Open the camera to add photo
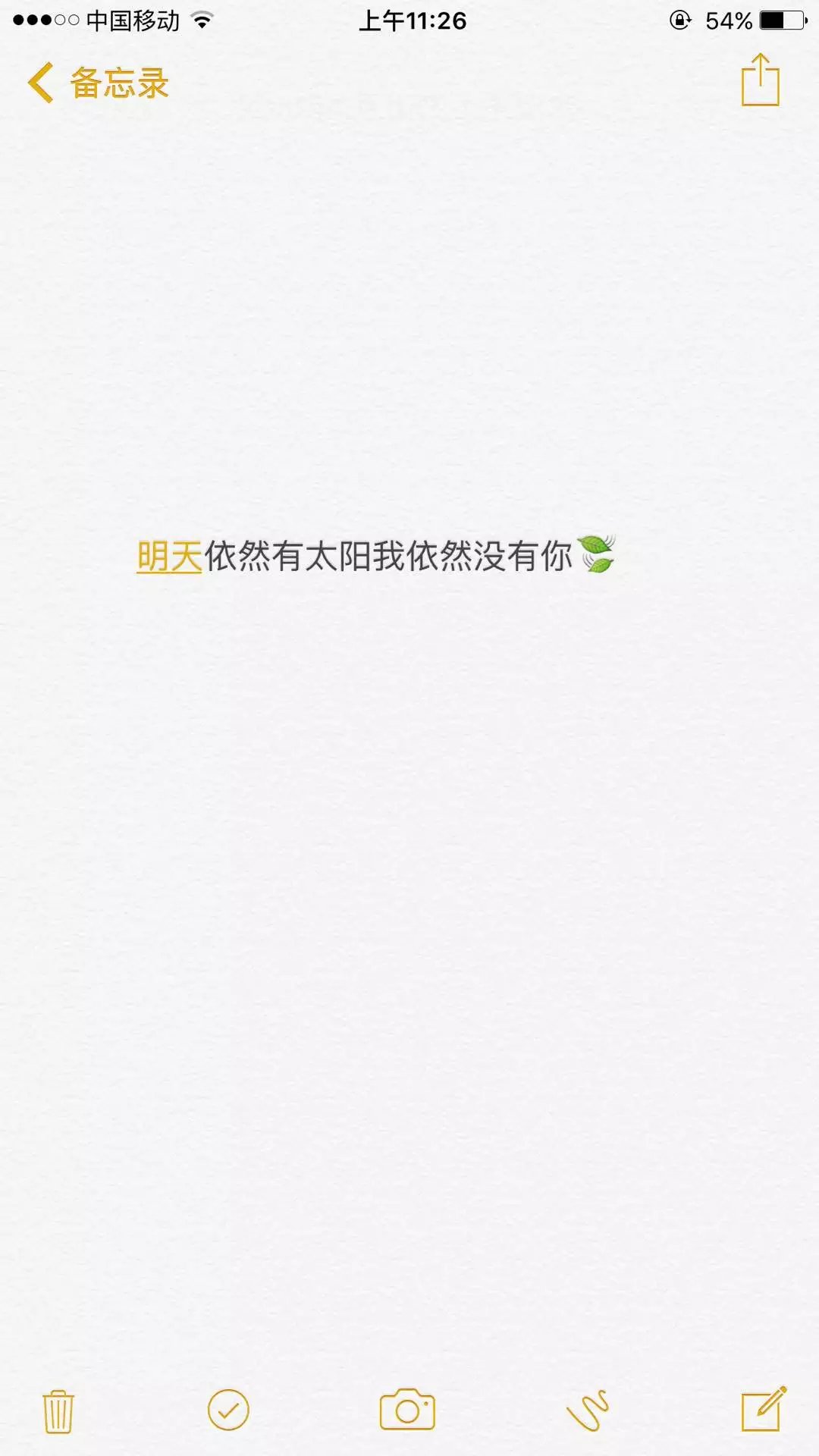 pyautogui.click(x=407, y=1410)
